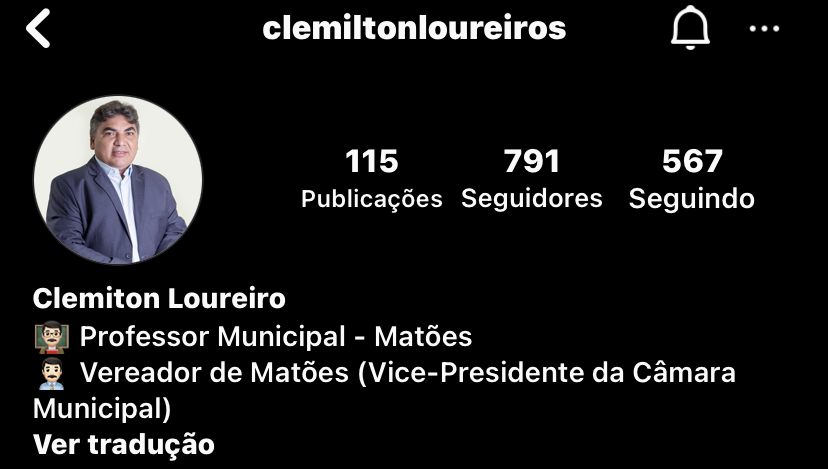Open the 567 Seguindo list
The height and width of the screenshot is (469, 828).
click(x=691, y=178)
